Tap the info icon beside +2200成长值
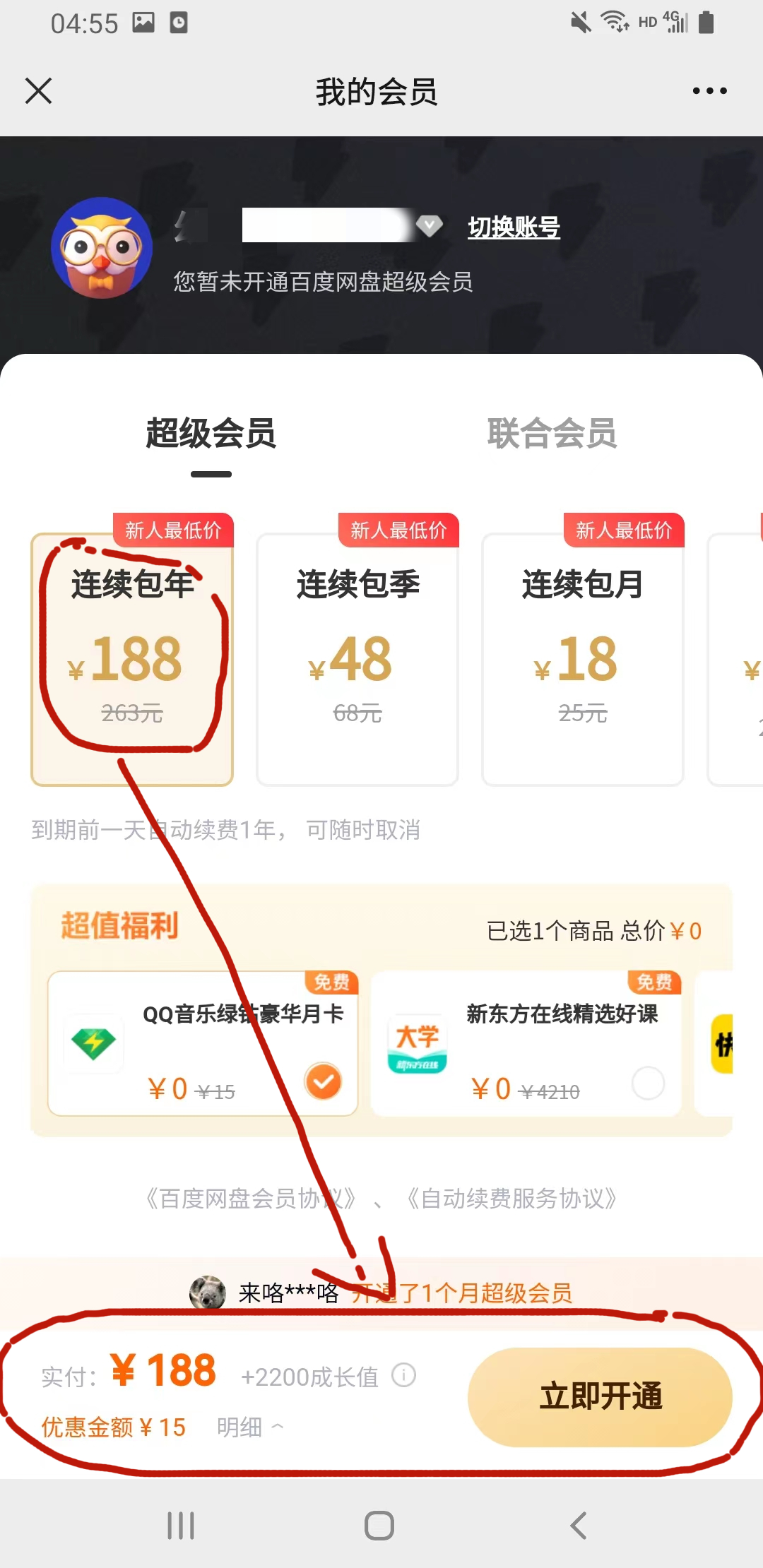This screenshot has height=1568, width=763. coord(404,1375)
